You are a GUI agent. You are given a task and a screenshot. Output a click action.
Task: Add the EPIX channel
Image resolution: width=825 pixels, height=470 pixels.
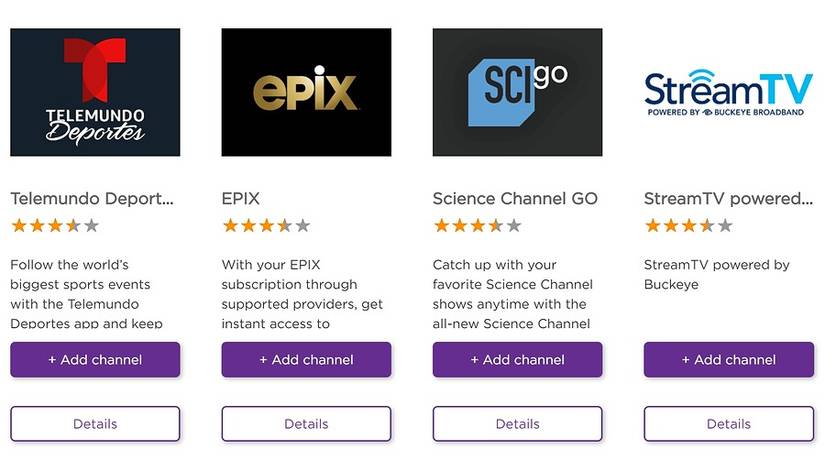tap(306, 360)
